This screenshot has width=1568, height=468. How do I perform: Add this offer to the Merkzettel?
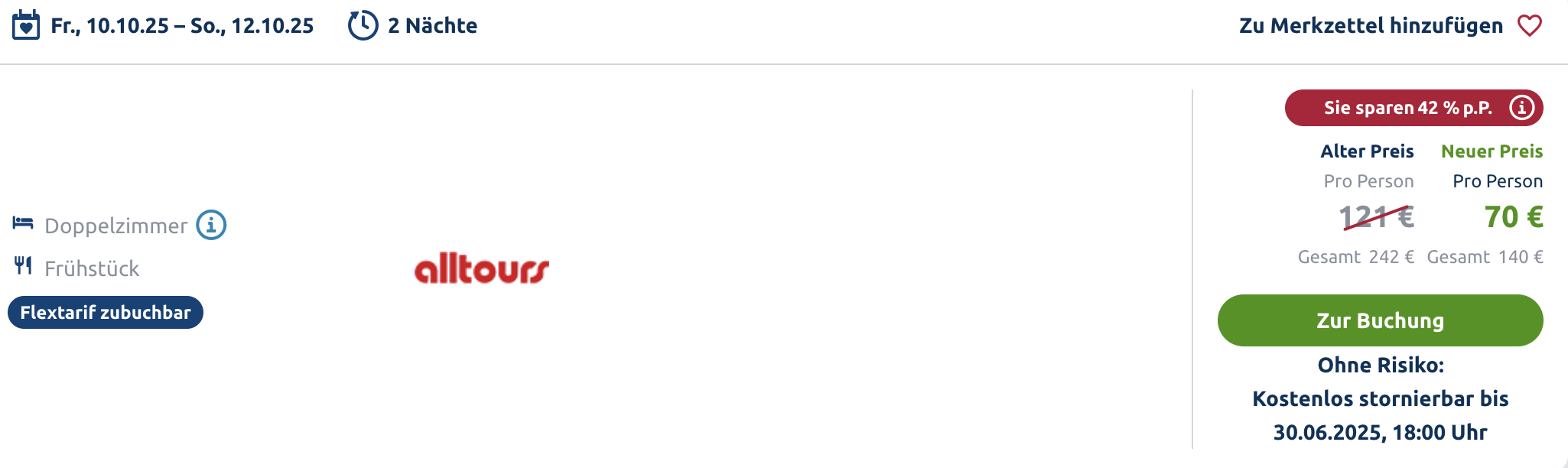click(1529, 26)
